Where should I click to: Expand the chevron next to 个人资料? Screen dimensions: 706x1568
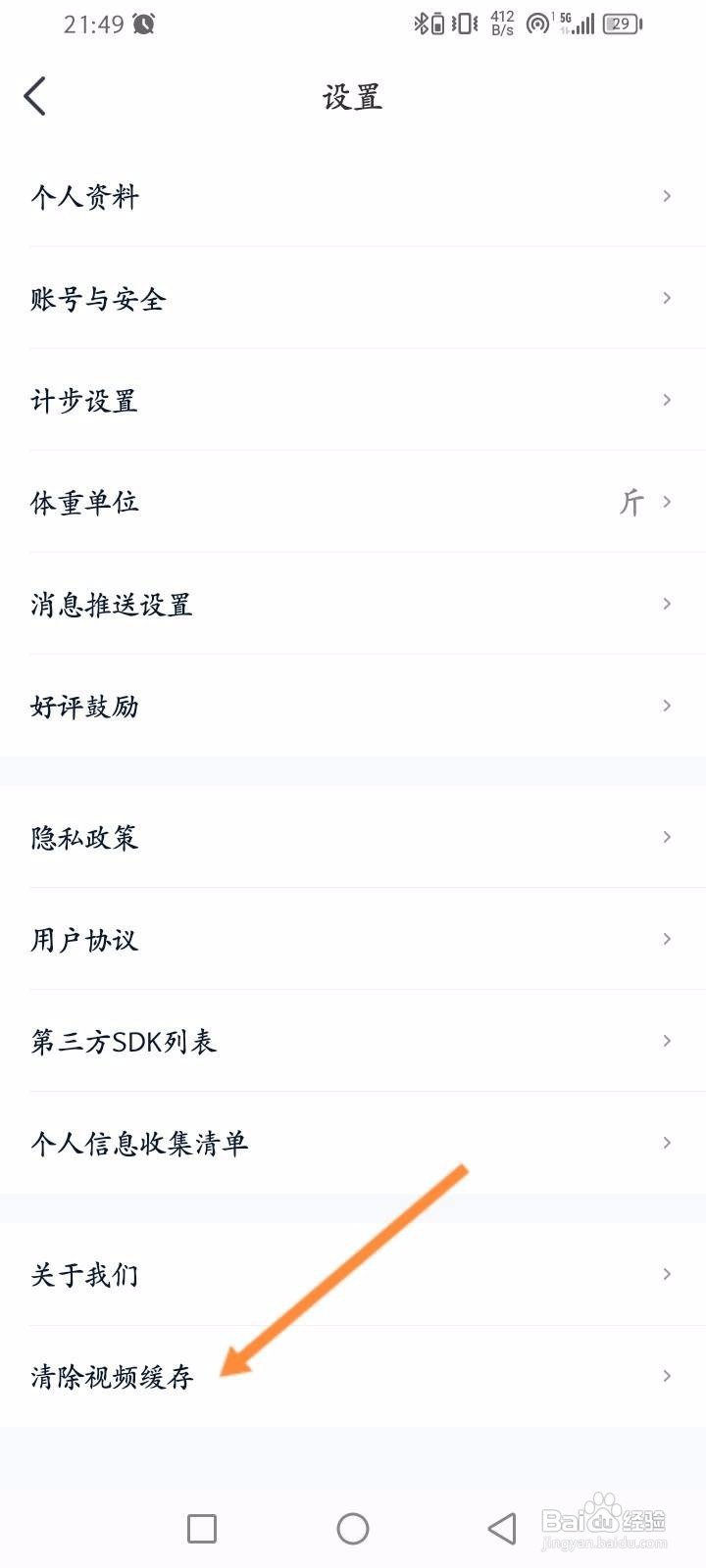pos(666,196)
